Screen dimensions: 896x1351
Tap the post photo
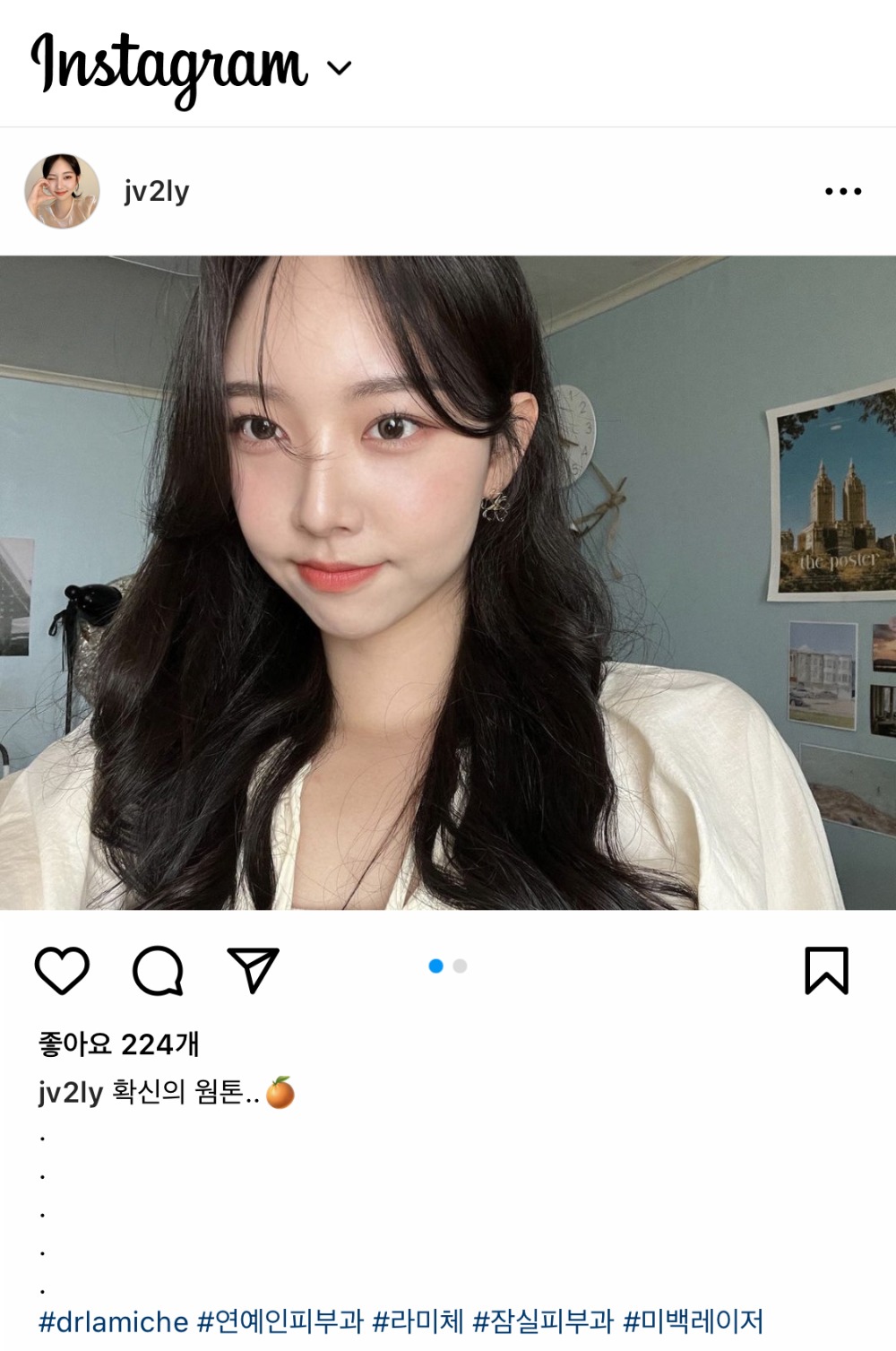tap(448, 583)
